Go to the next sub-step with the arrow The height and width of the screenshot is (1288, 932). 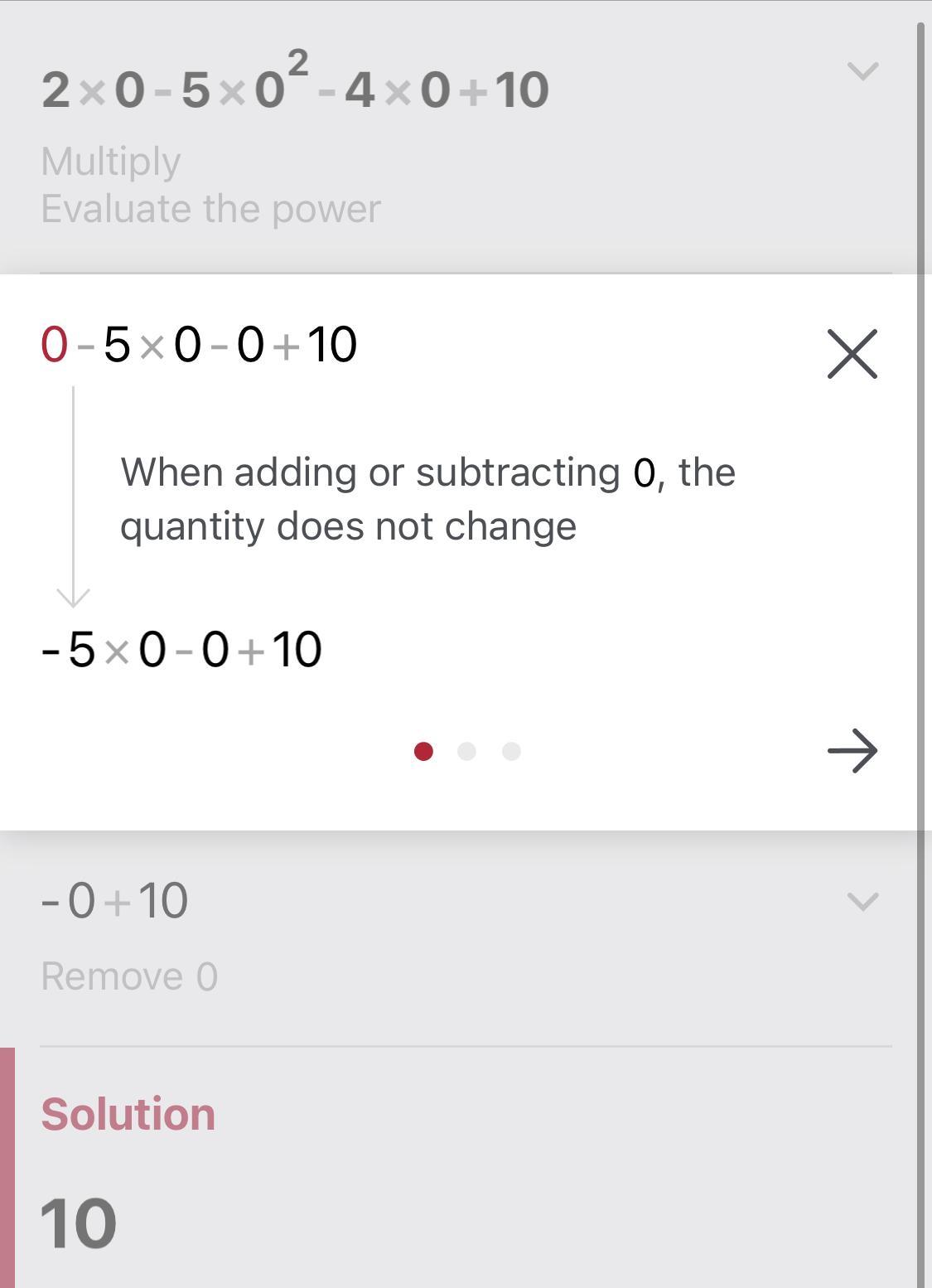pyautogui.click(x=852, y=751)
